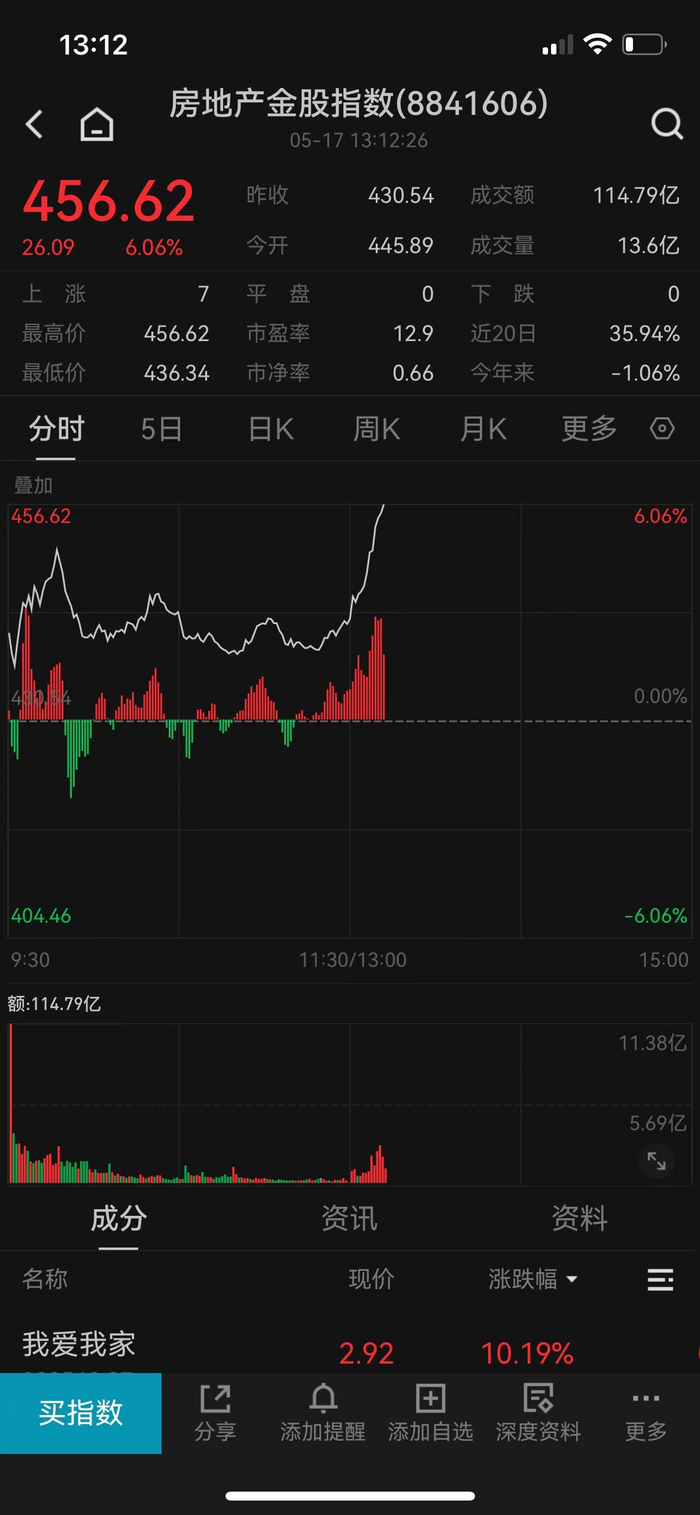The width and height of the screenshot is (700, 1515).
Task: Select the 月K chart tab
Action: pos(483,429)
